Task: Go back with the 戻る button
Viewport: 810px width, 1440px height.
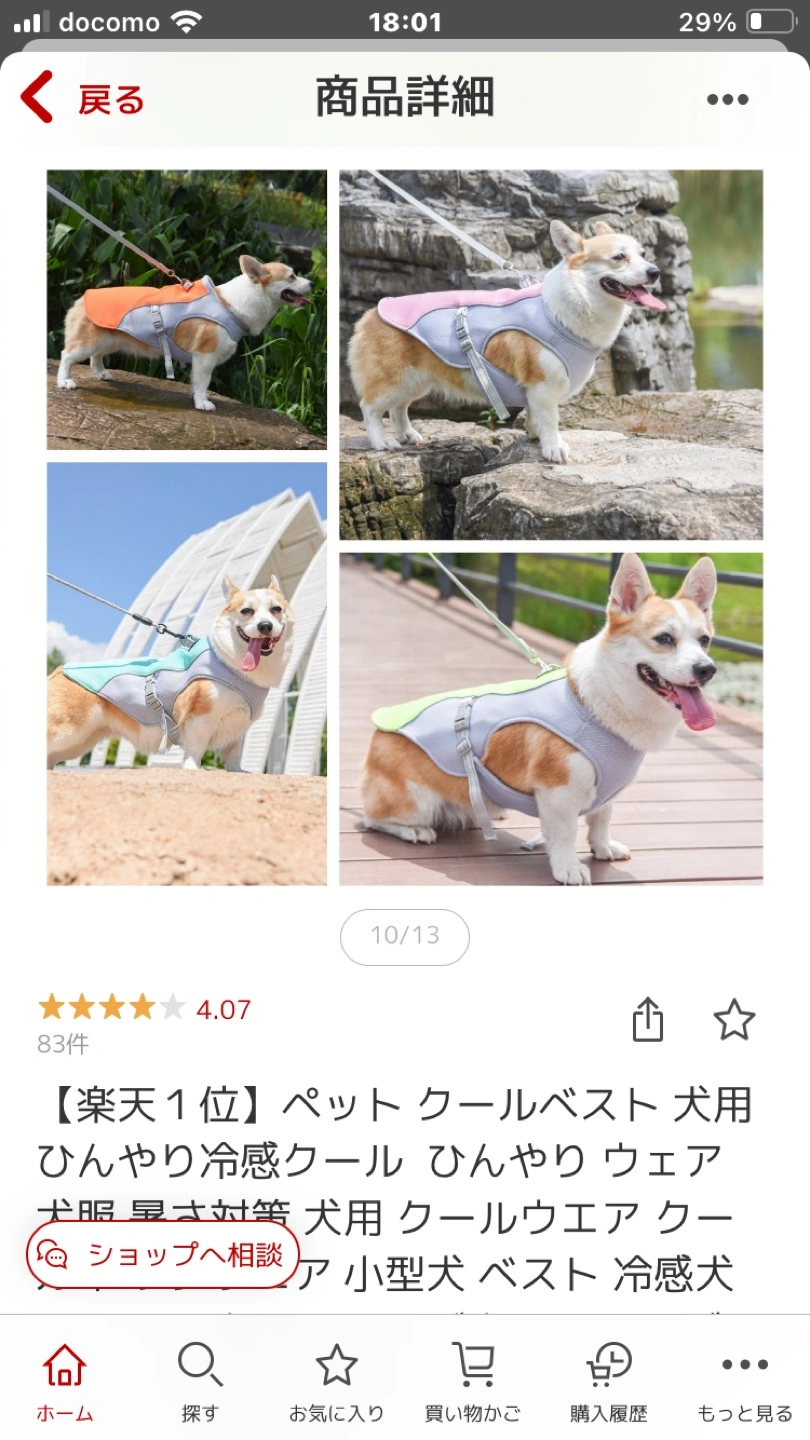Action: tap(82, 99)
